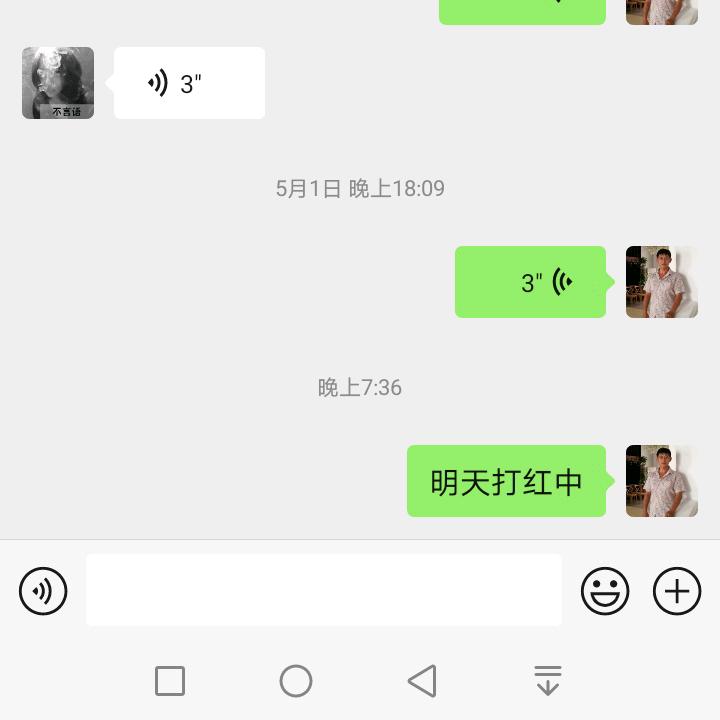Open the plus attachments menu
720x720 pixels.
(677, 591)
